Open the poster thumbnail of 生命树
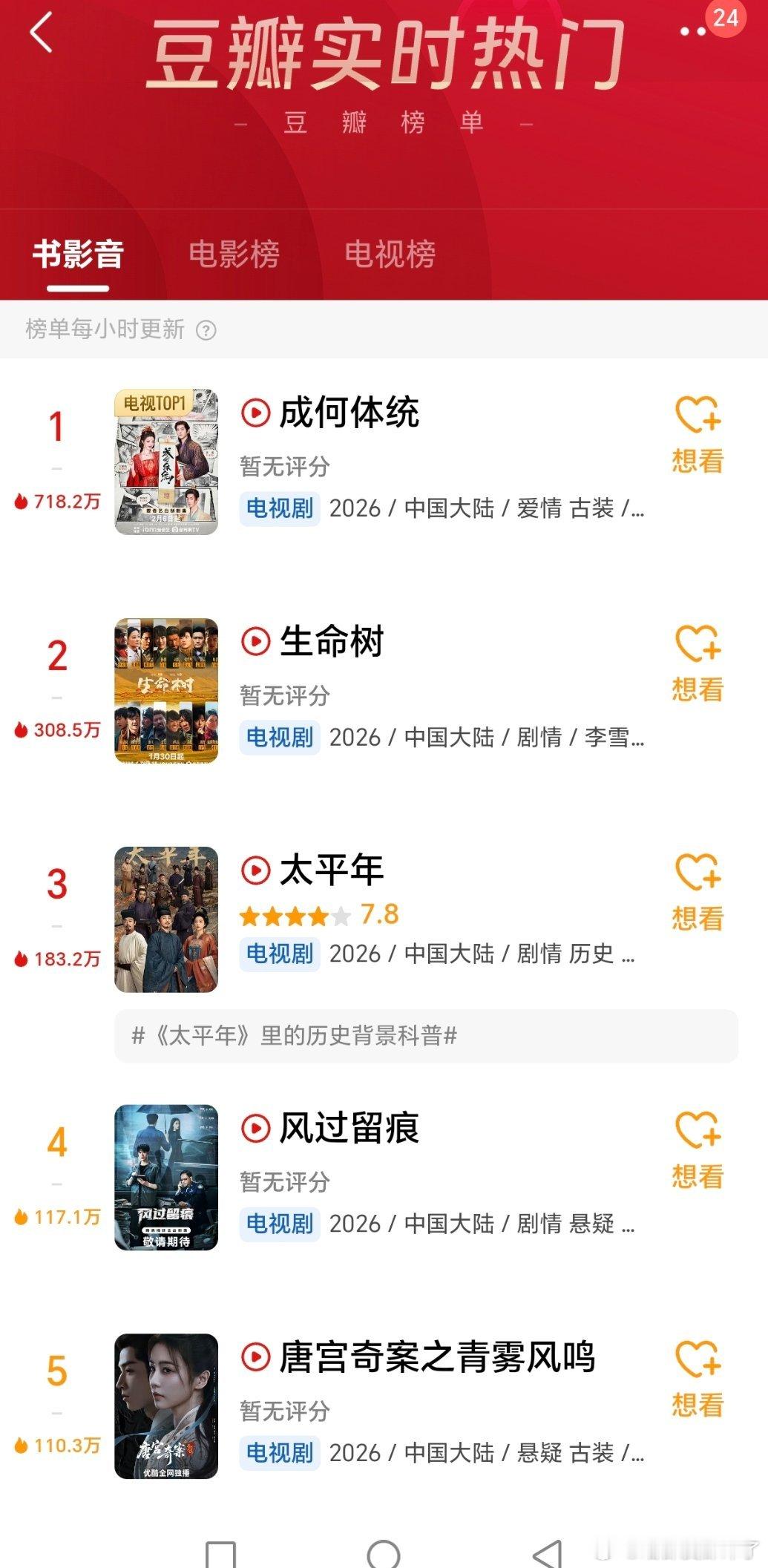Image resolution: width=768 pixels, height=1568 pixels. click(x=166, y=690)
